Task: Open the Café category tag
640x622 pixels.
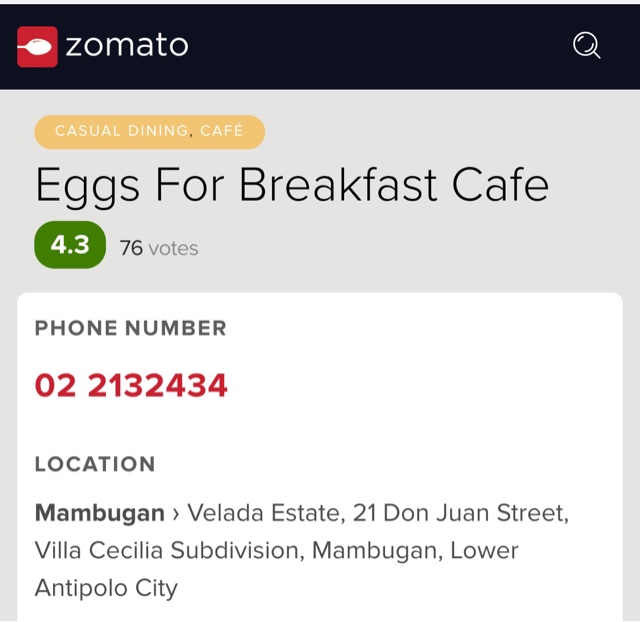Action: (x=222, y=131)
